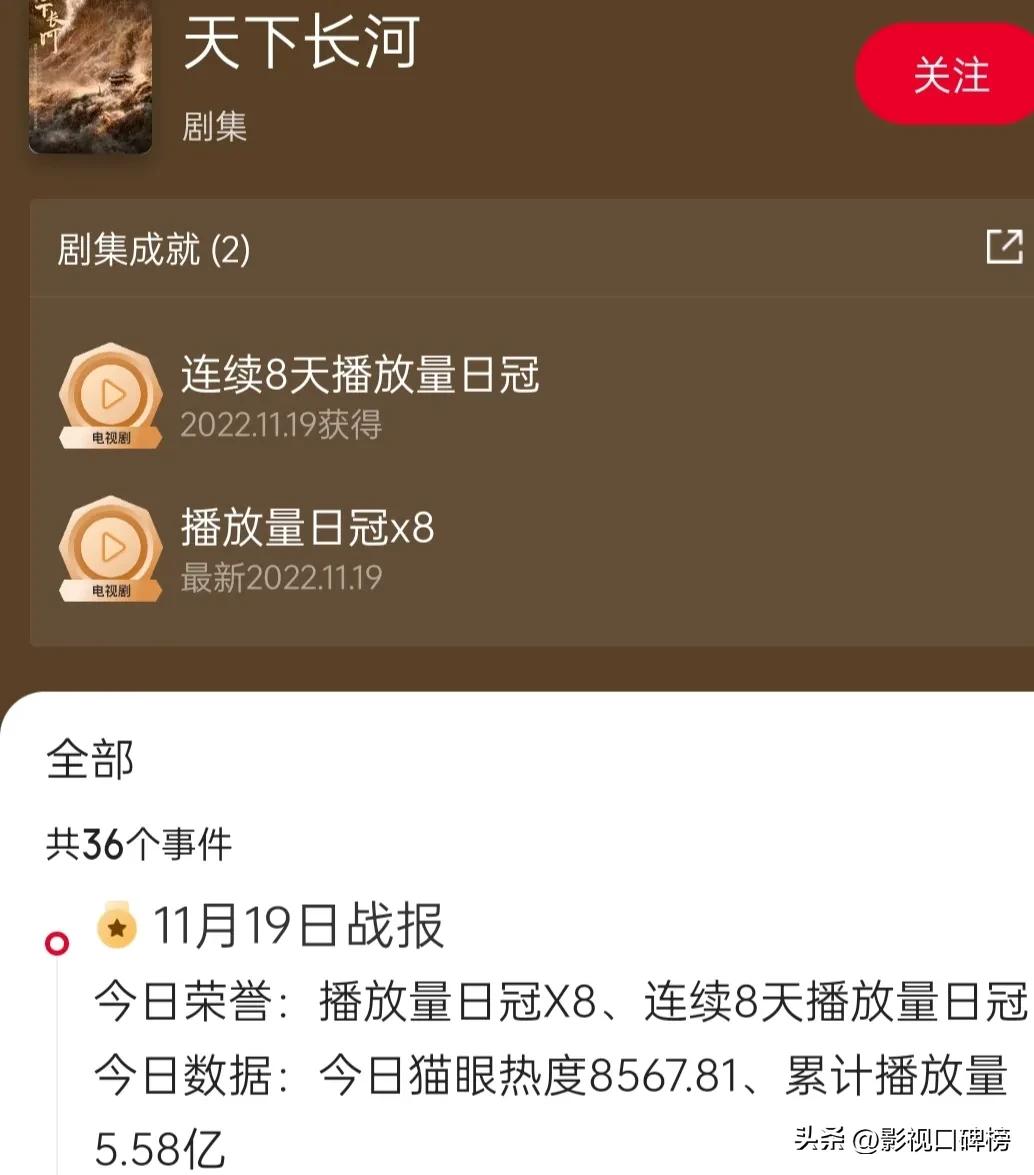The width and height of the screenshot is (1034, 1175).
Task: Open the 连续8天播放量日冠 achievement
Action: pos(359,376)
